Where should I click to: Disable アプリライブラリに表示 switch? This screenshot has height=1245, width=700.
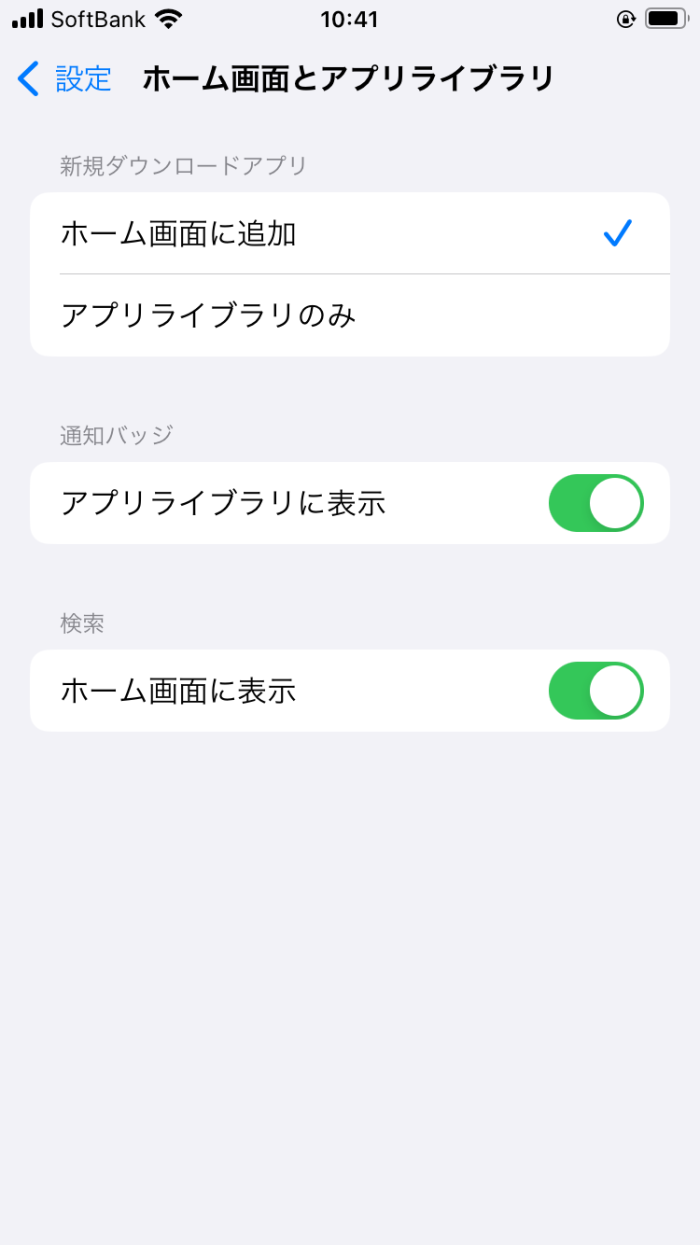pos(596,503)
